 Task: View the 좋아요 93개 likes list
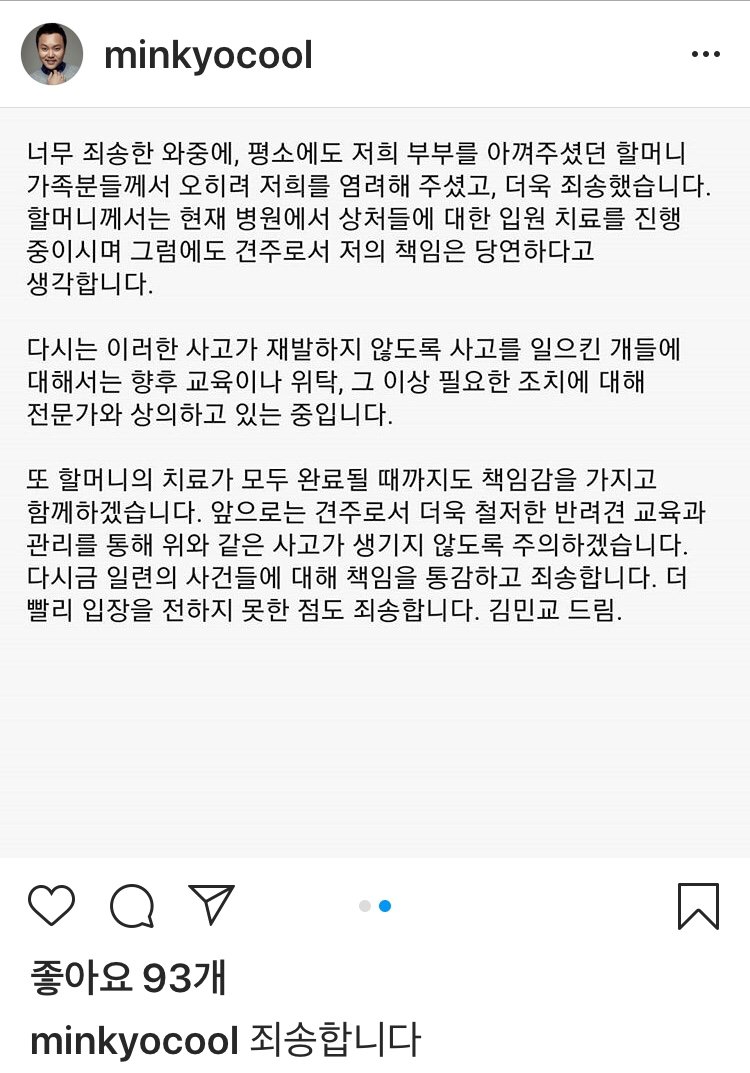coord(128,977)
